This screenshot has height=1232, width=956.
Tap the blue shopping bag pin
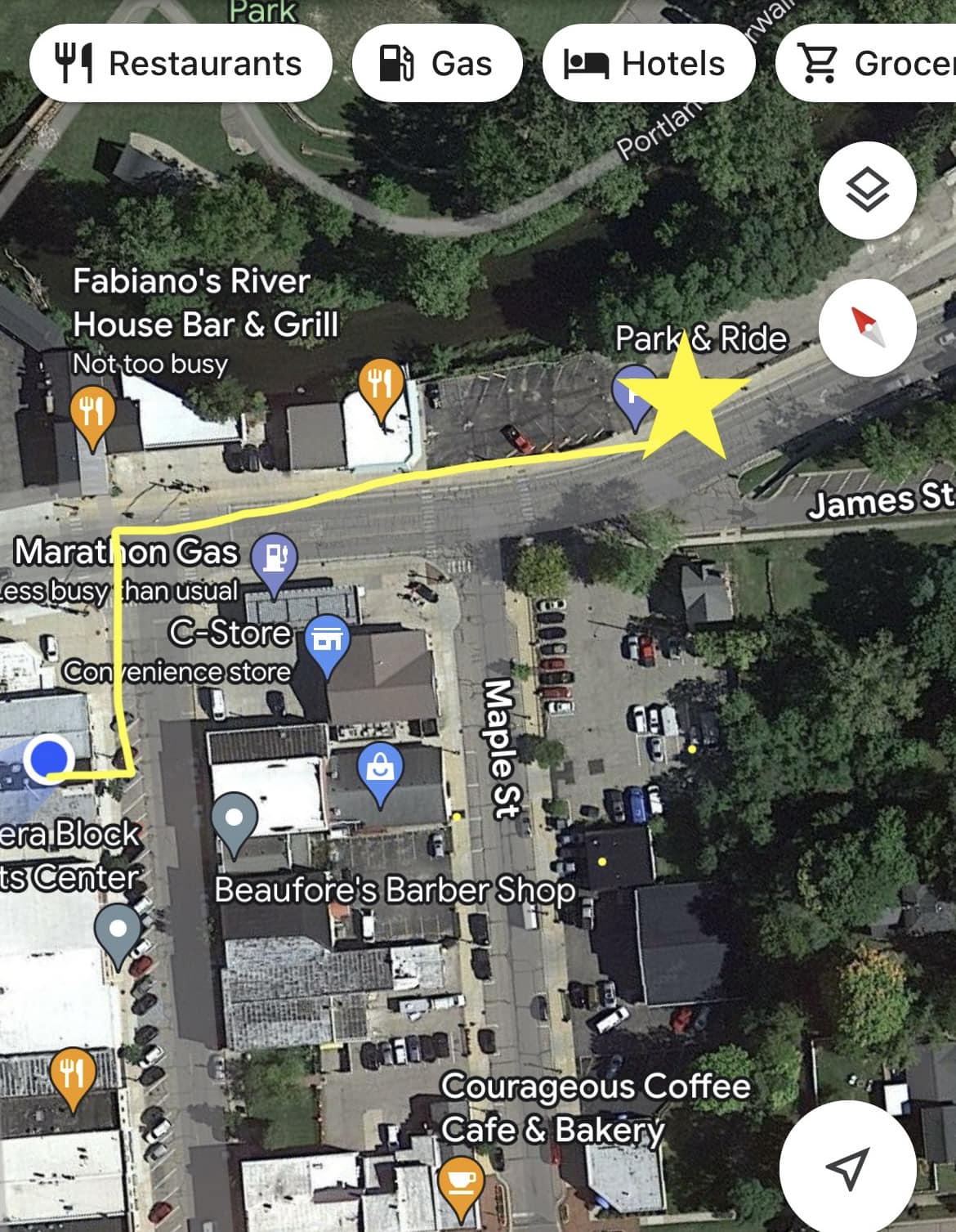[380, 768]
